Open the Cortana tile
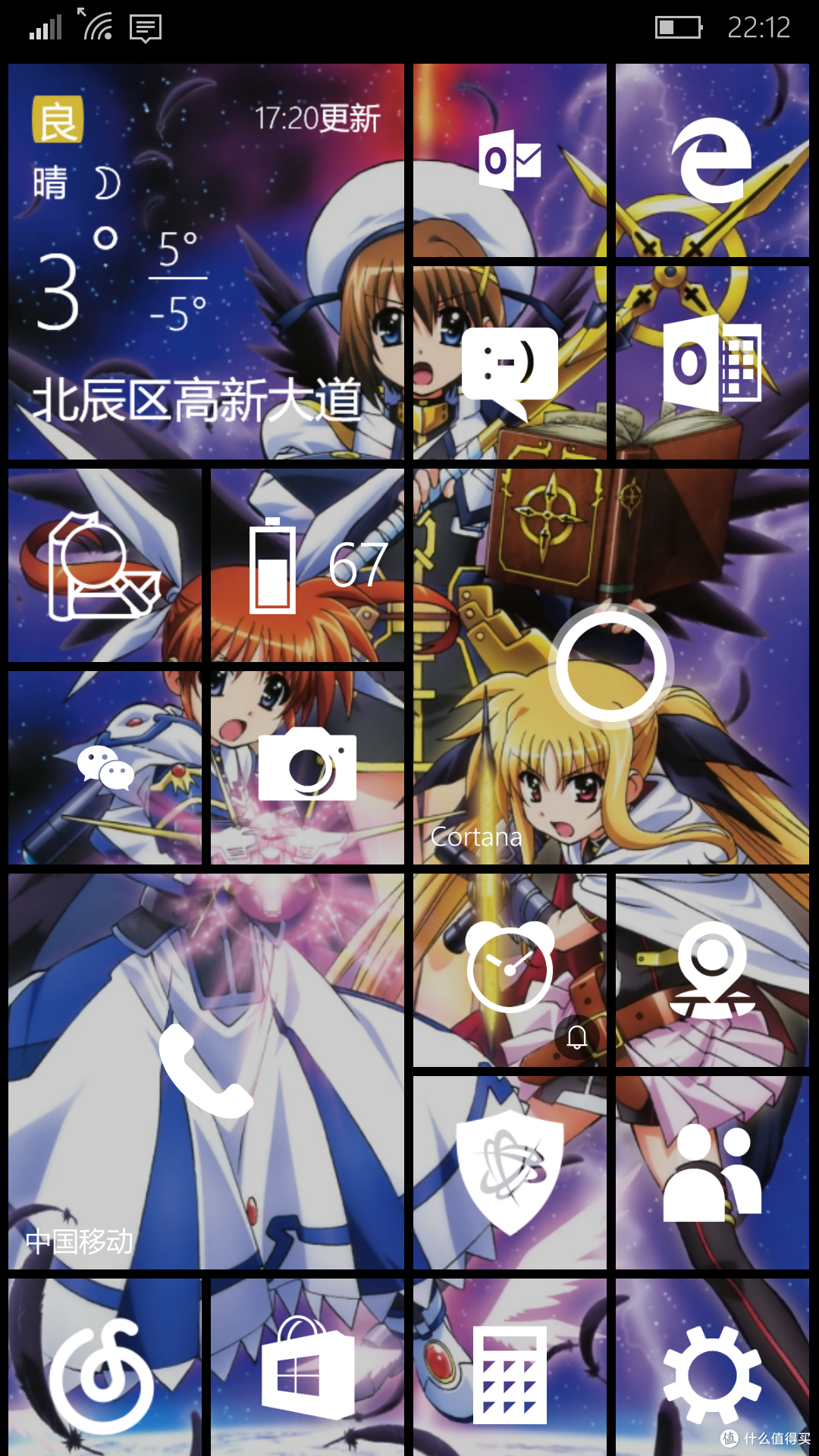 [x=611, y=667]
